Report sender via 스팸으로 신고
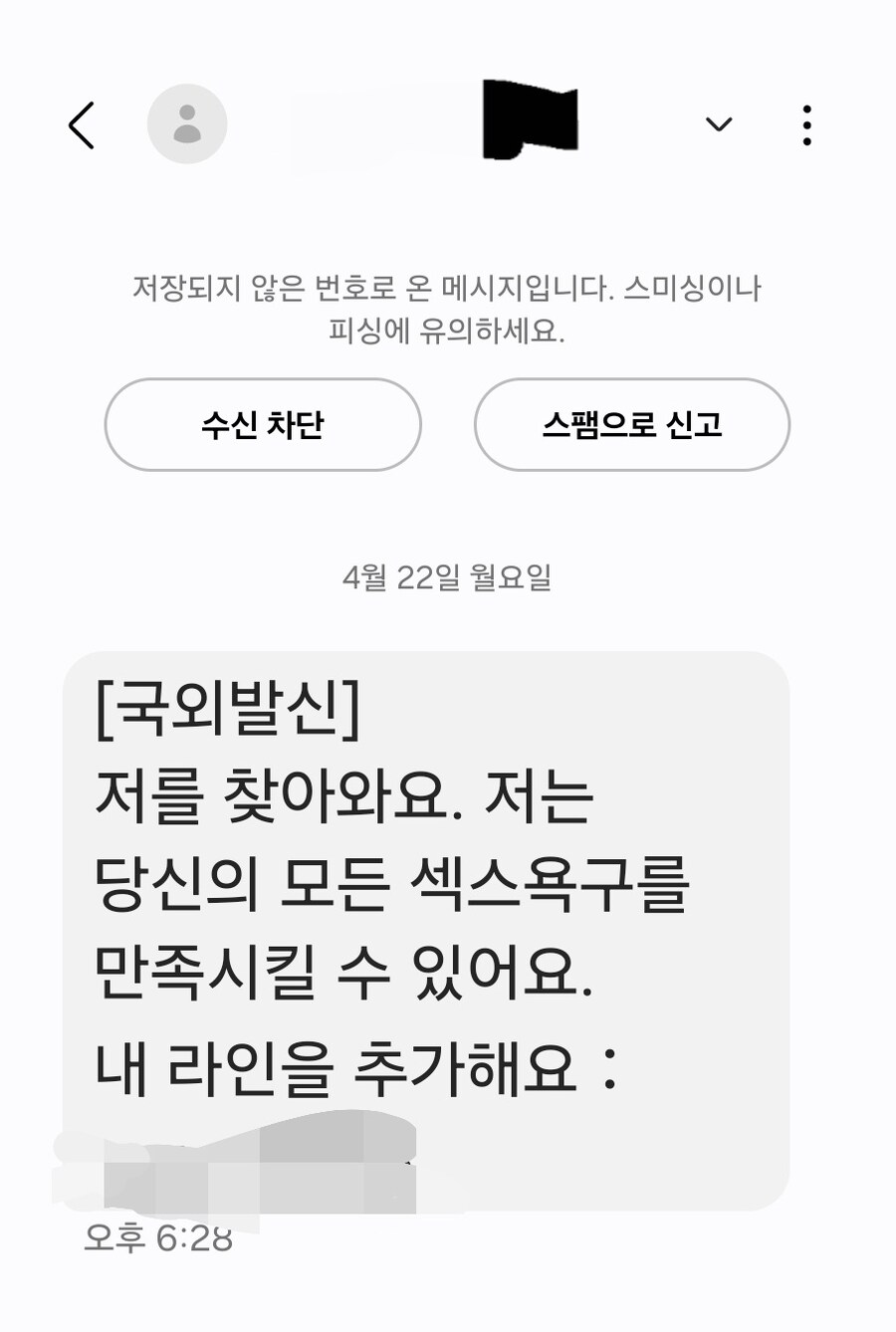The height and width of the screenshot is (1332, 896). click(632, 425)
